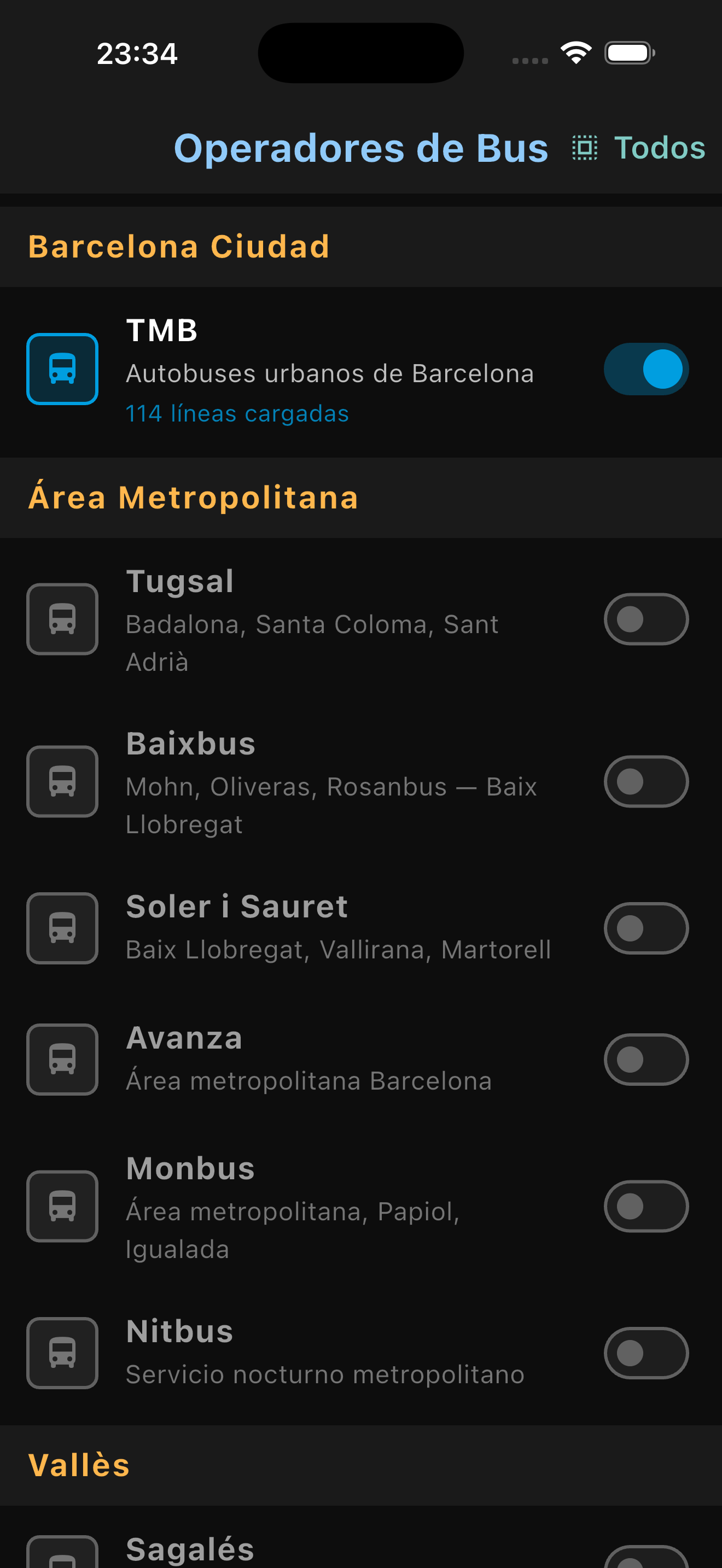
Task: Enable the Tugsal operator
Action: pyautogui.click(x=646, y=619)
